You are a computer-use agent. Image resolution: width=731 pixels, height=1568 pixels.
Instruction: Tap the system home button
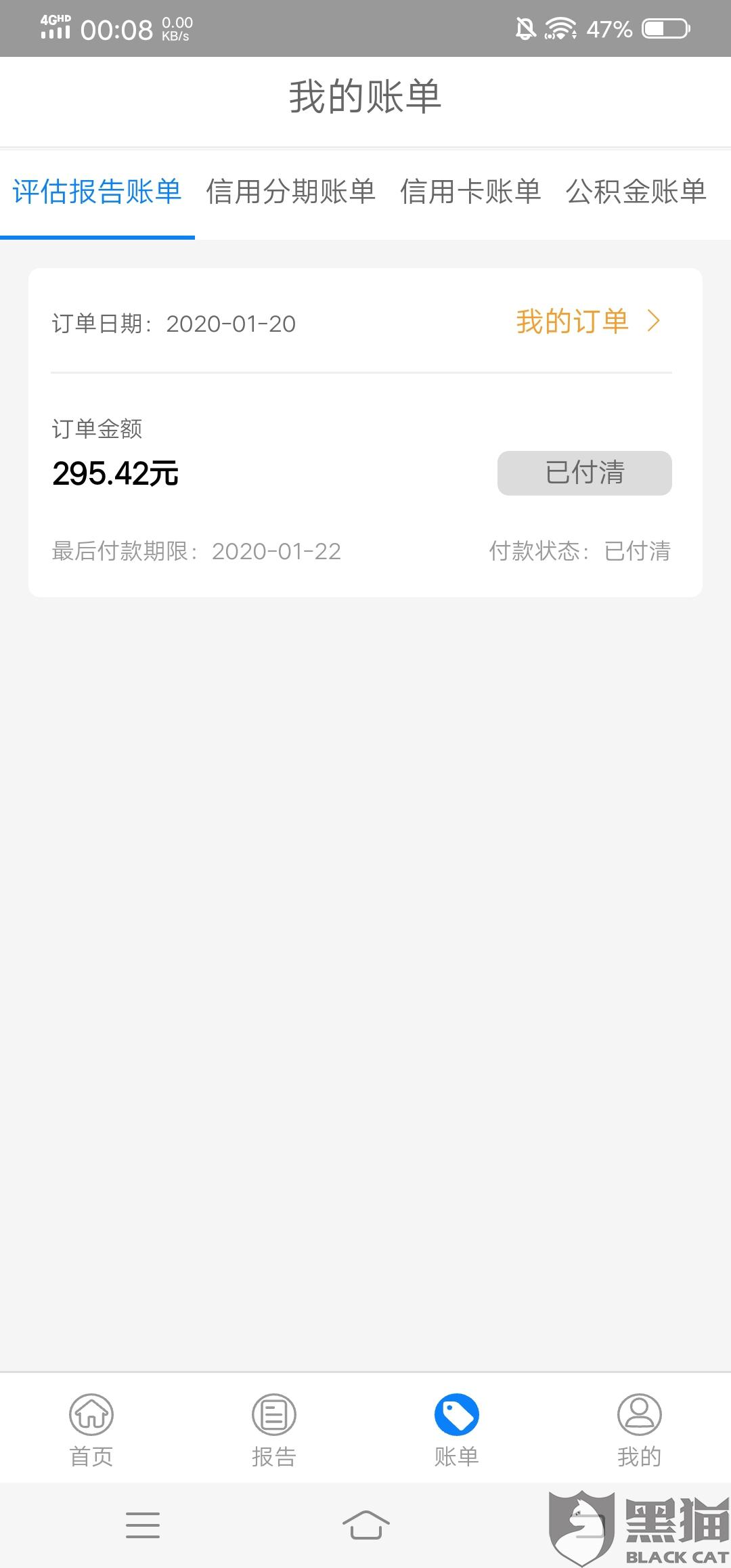[366, 1525]
